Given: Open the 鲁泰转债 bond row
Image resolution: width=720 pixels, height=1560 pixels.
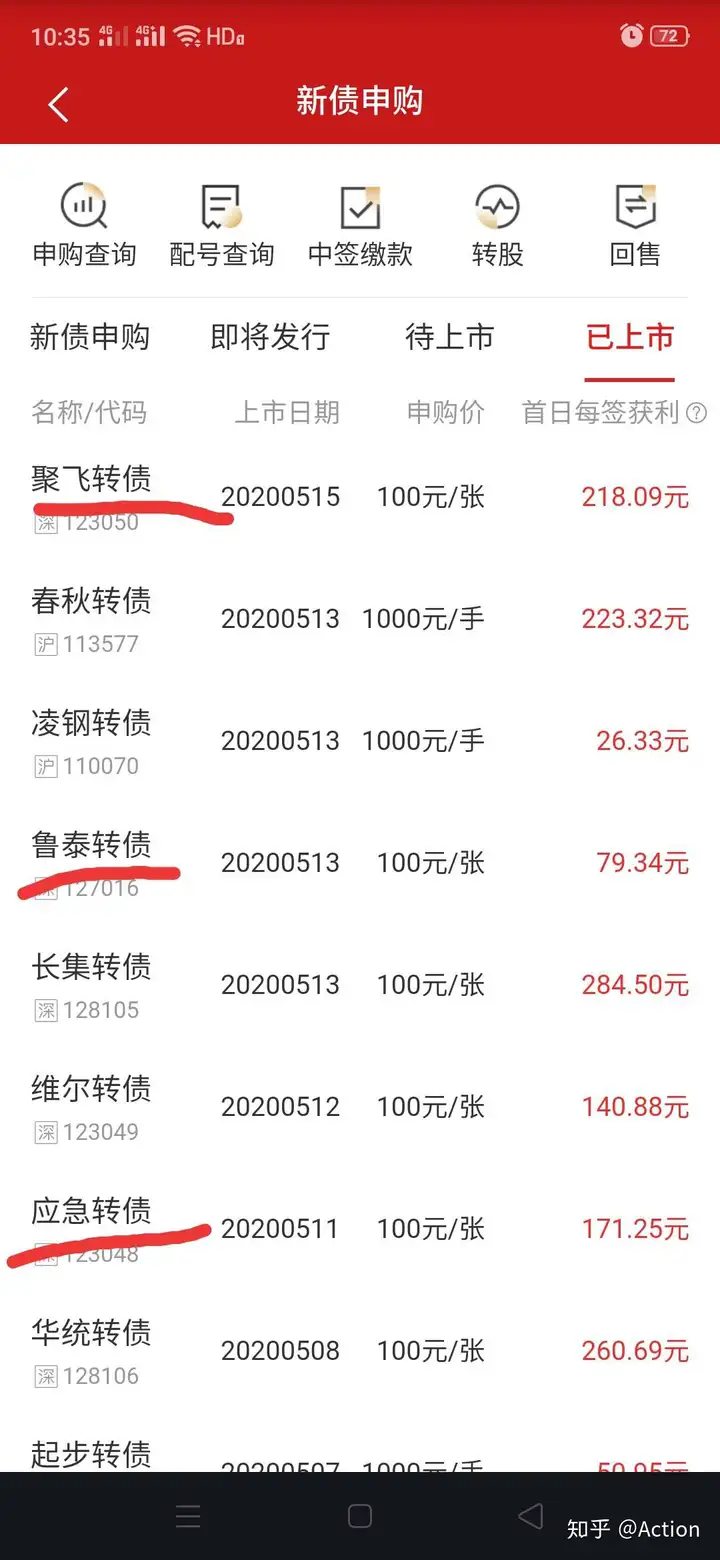Looking at the screenshot, I should click(x=360, y=863).
